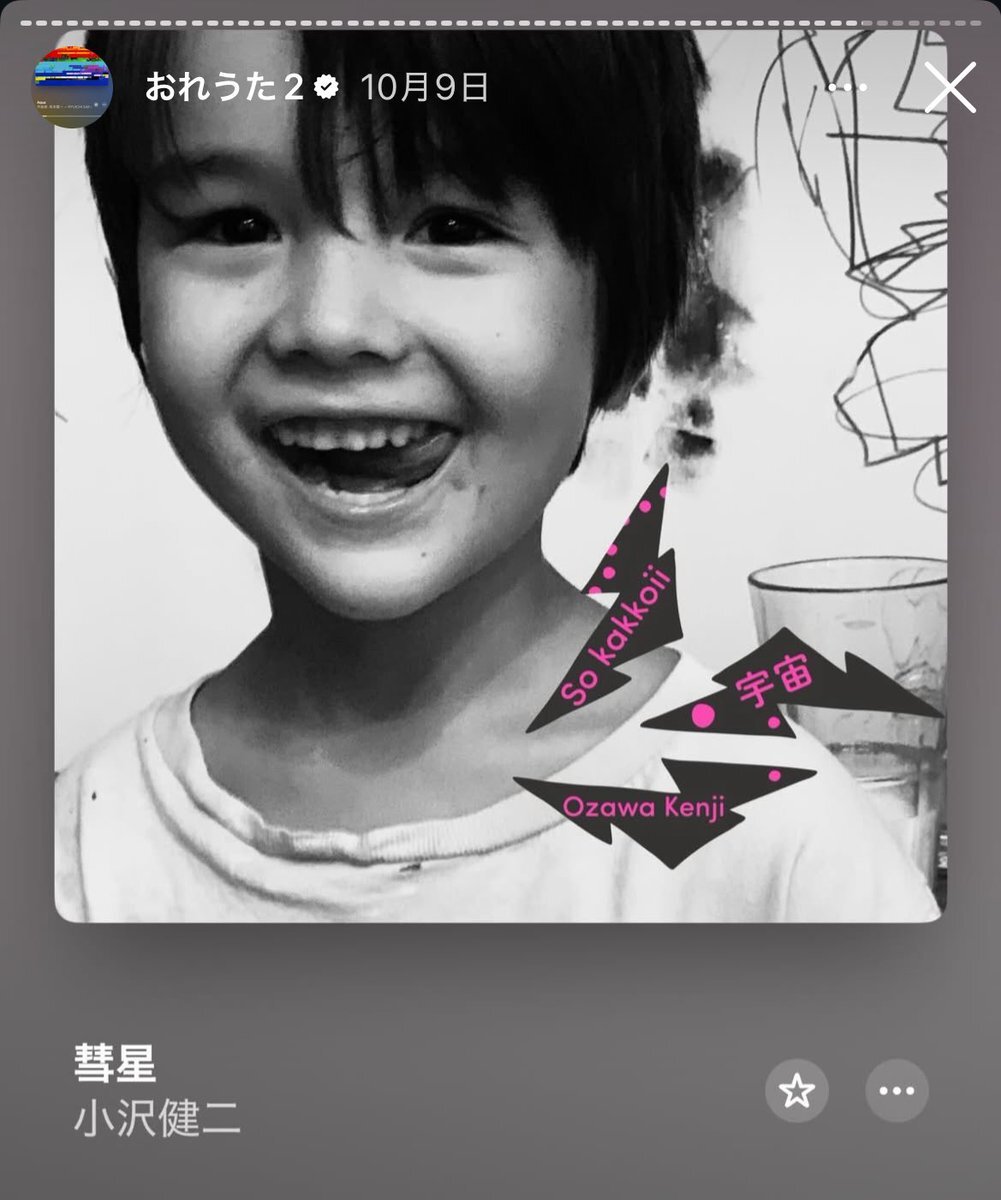
Task: Open story options menu at top
Action: coord(847,88)
